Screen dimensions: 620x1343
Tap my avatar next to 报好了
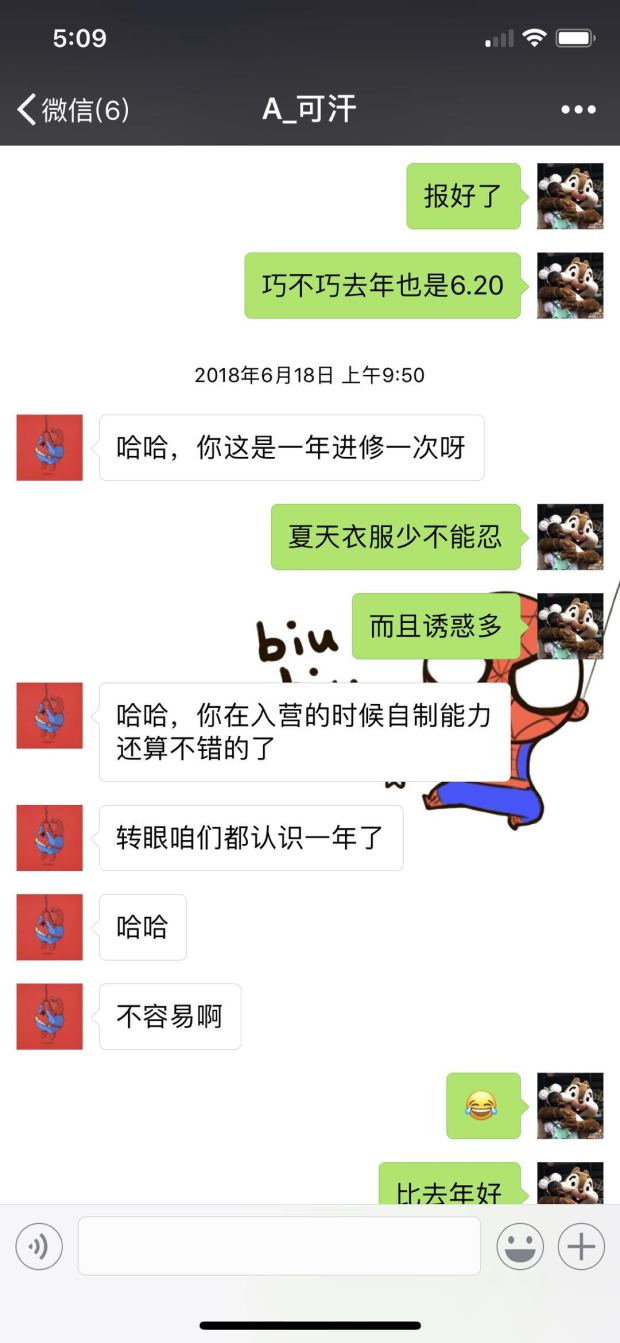click(x=570, y=196)
